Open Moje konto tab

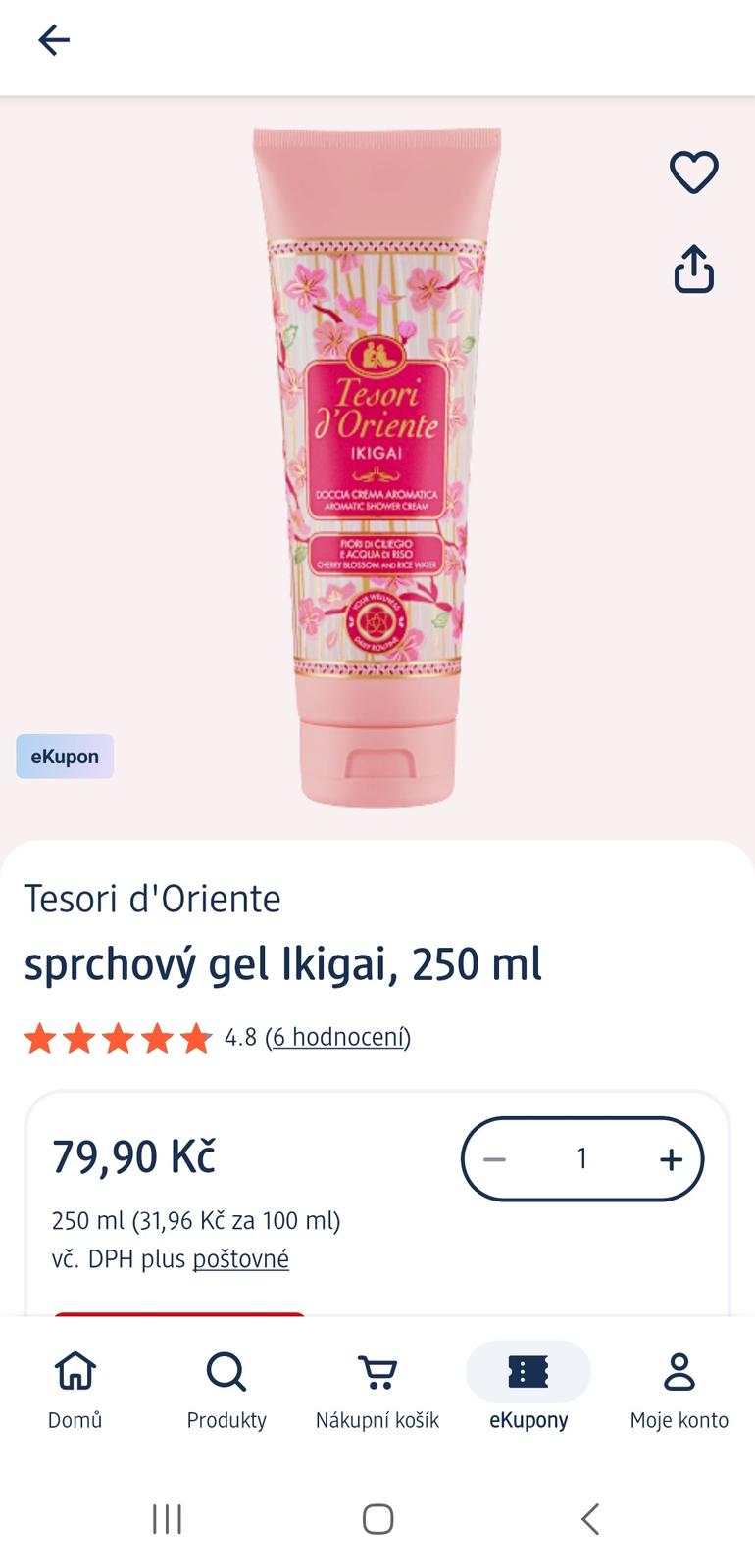(x=679, y=1388)
